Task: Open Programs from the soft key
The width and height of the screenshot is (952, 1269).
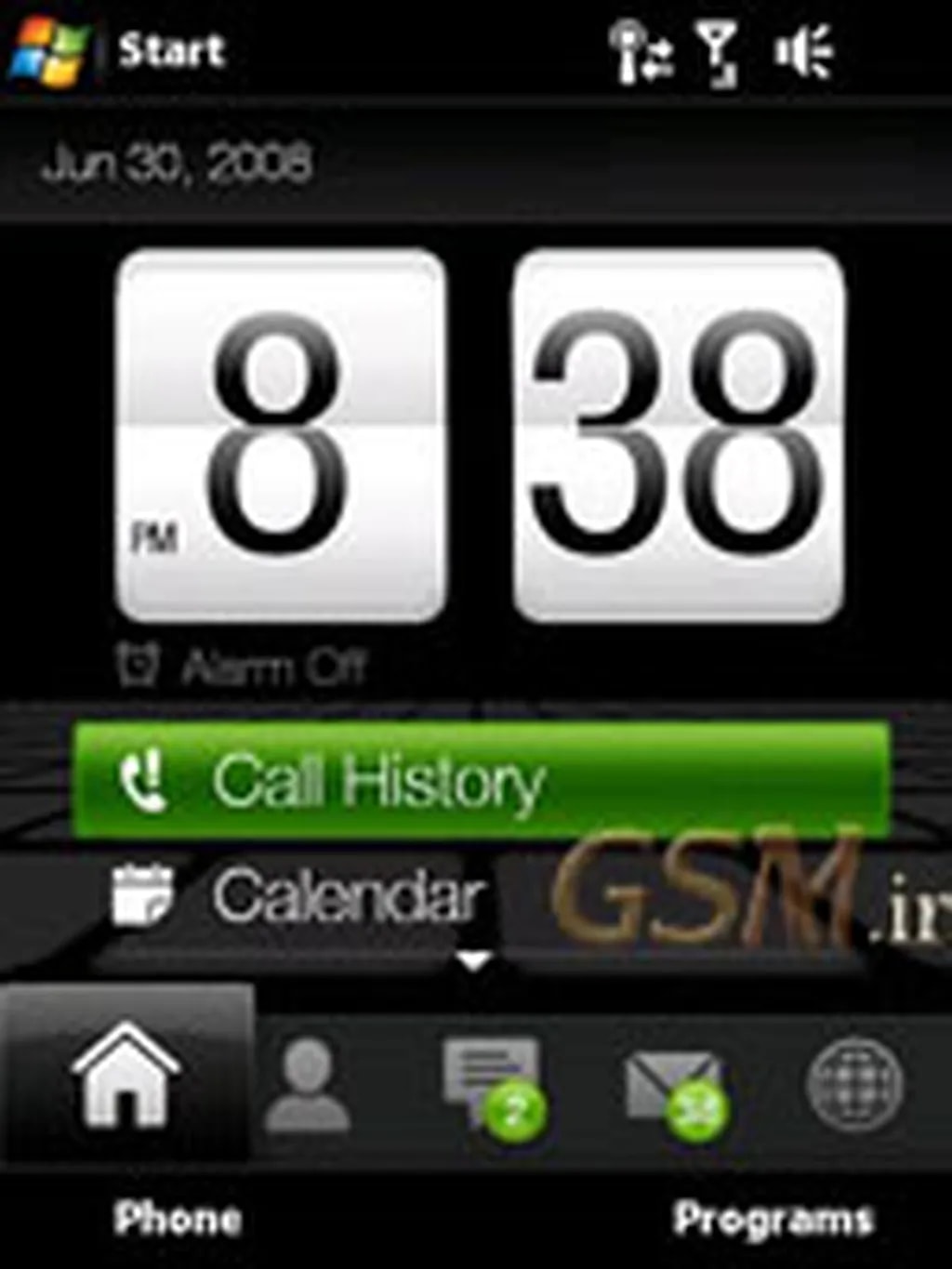Action: coord(773,1220)
